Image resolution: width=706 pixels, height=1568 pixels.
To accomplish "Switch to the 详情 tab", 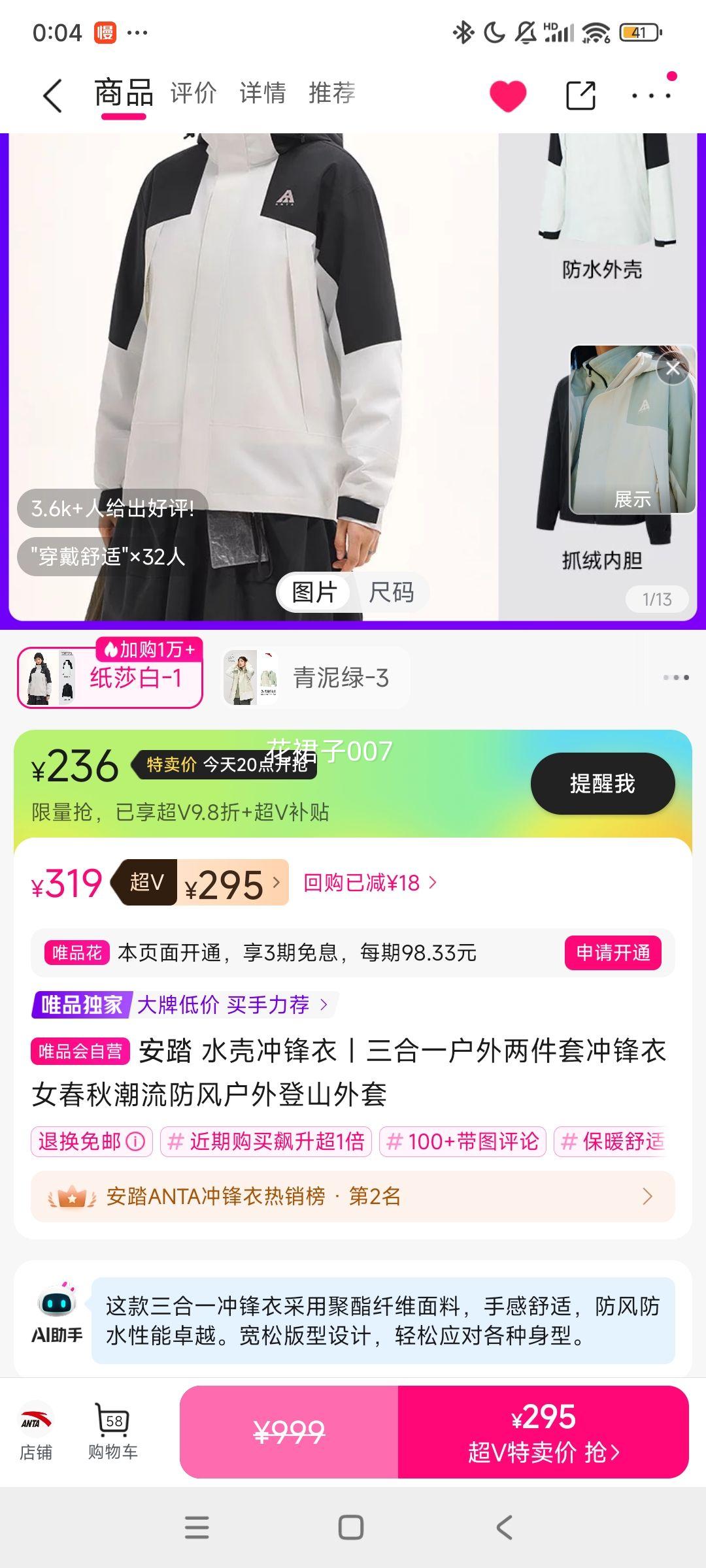I will [262, 93].
